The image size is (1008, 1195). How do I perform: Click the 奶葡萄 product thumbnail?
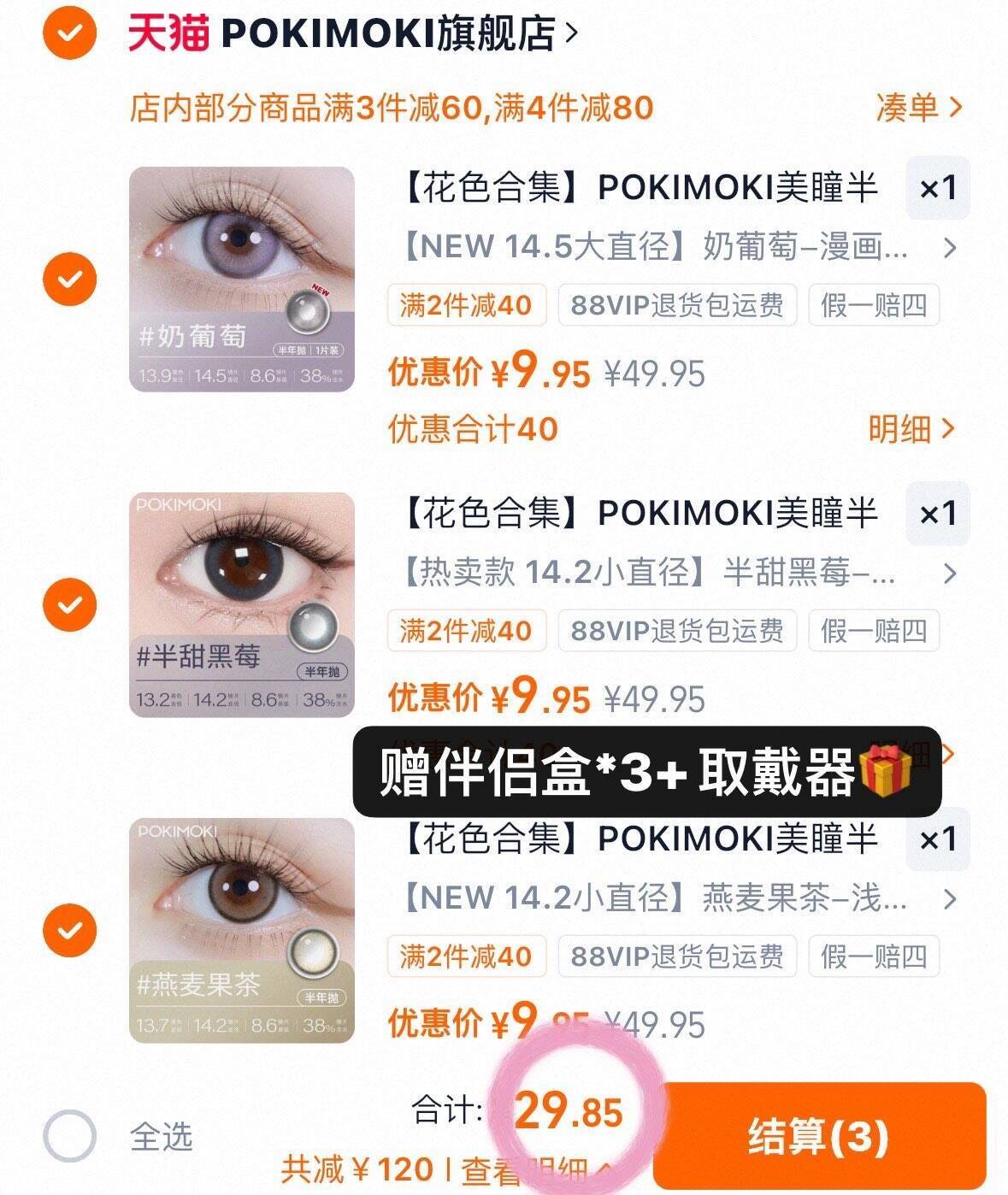tap(242, 277)
